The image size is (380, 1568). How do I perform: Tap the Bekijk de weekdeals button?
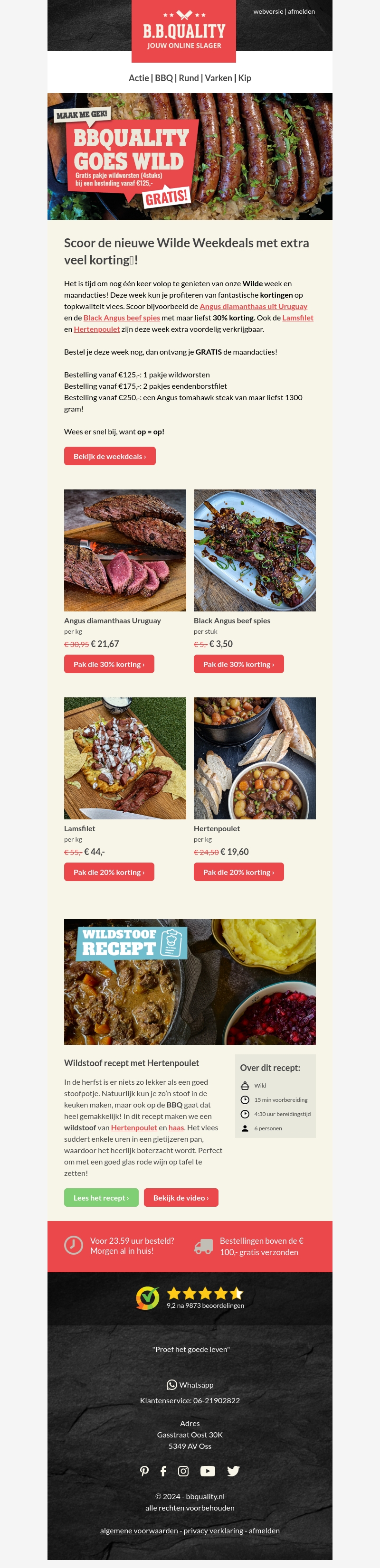(110, 456)
